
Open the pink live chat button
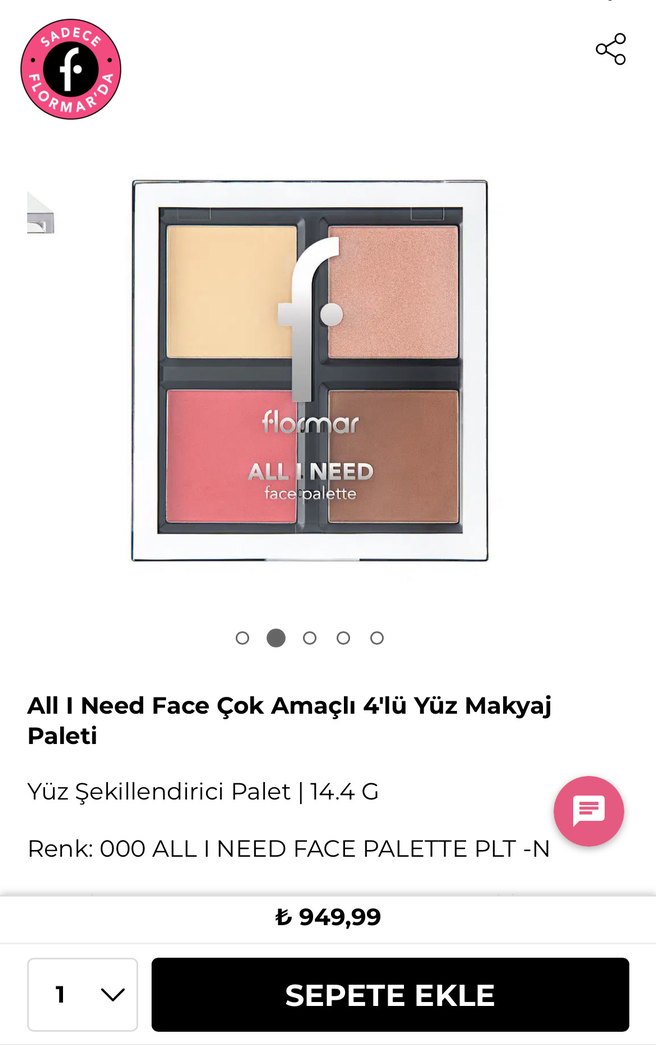(x=589, y=811)
